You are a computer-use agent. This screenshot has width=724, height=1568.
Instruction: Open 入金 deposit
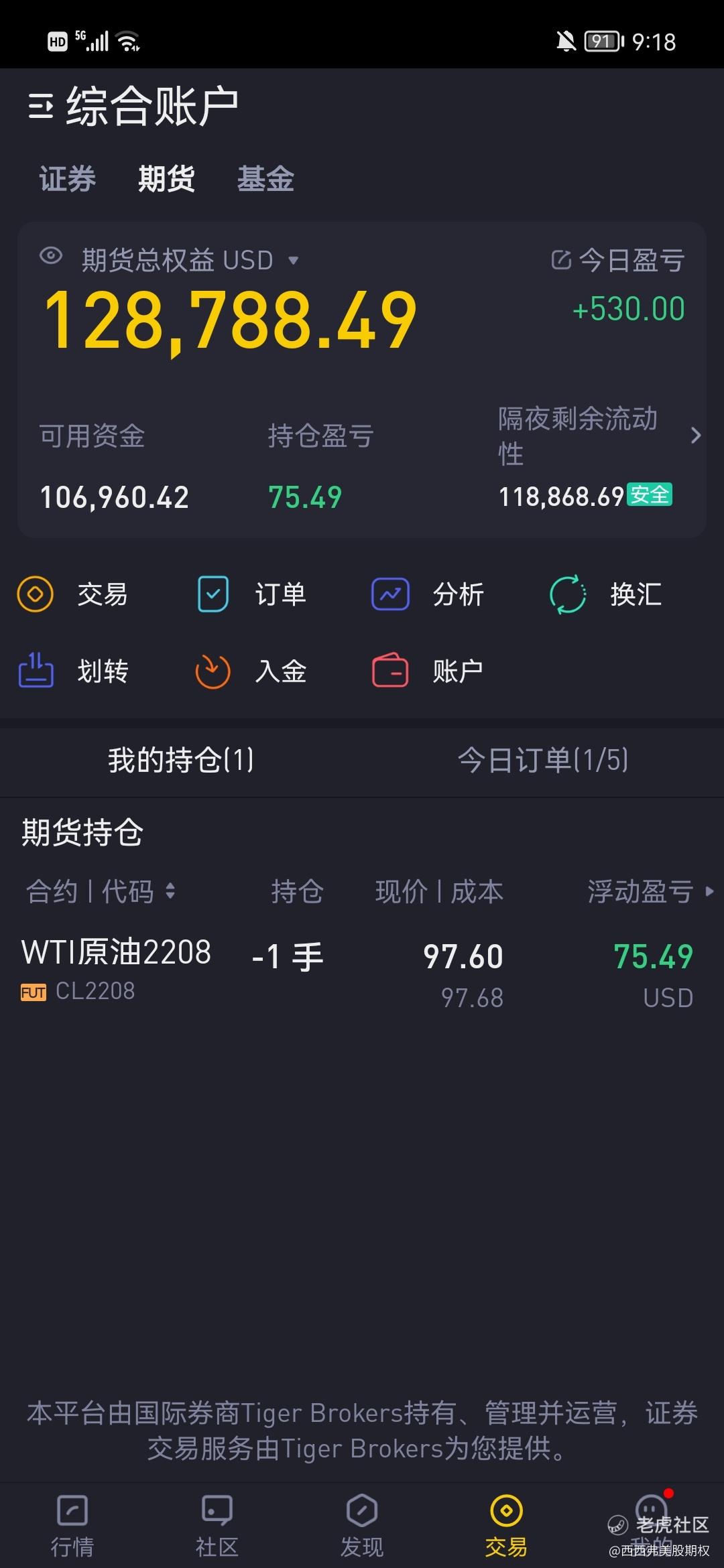tap(251, 671)
